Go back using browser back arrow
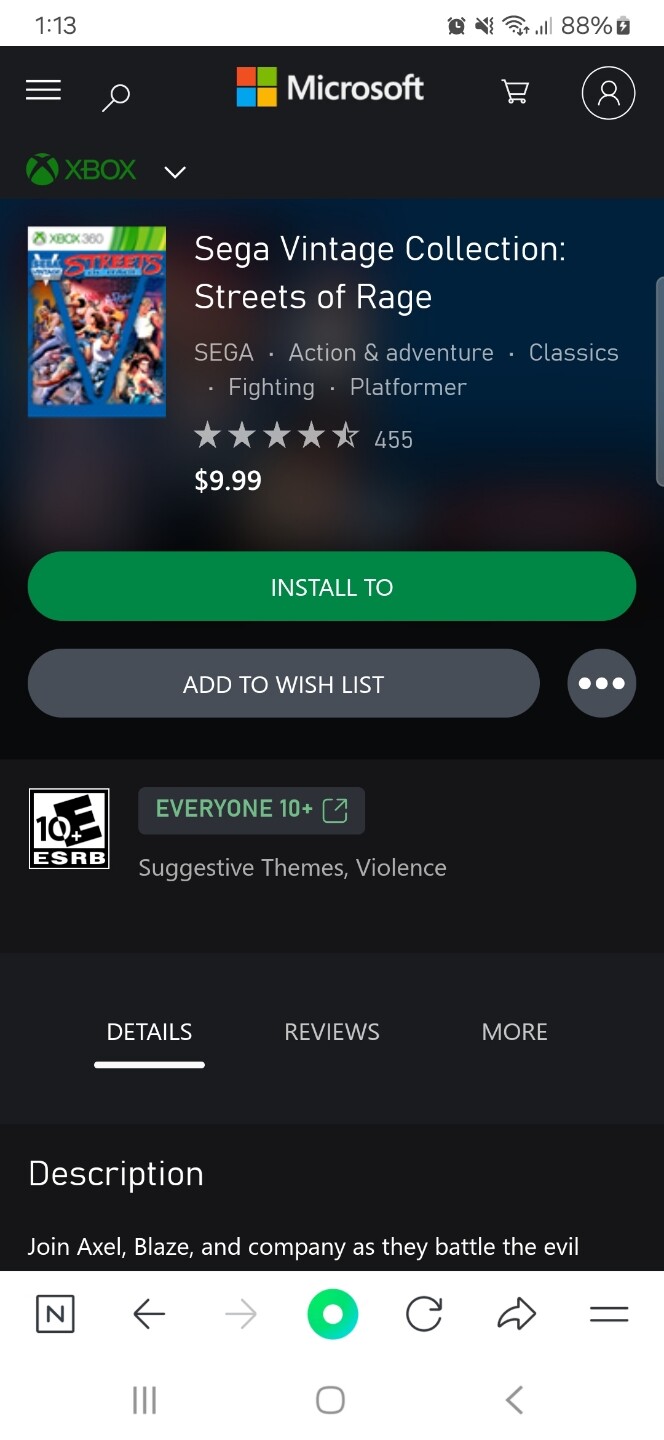 tap(149, 1314)
